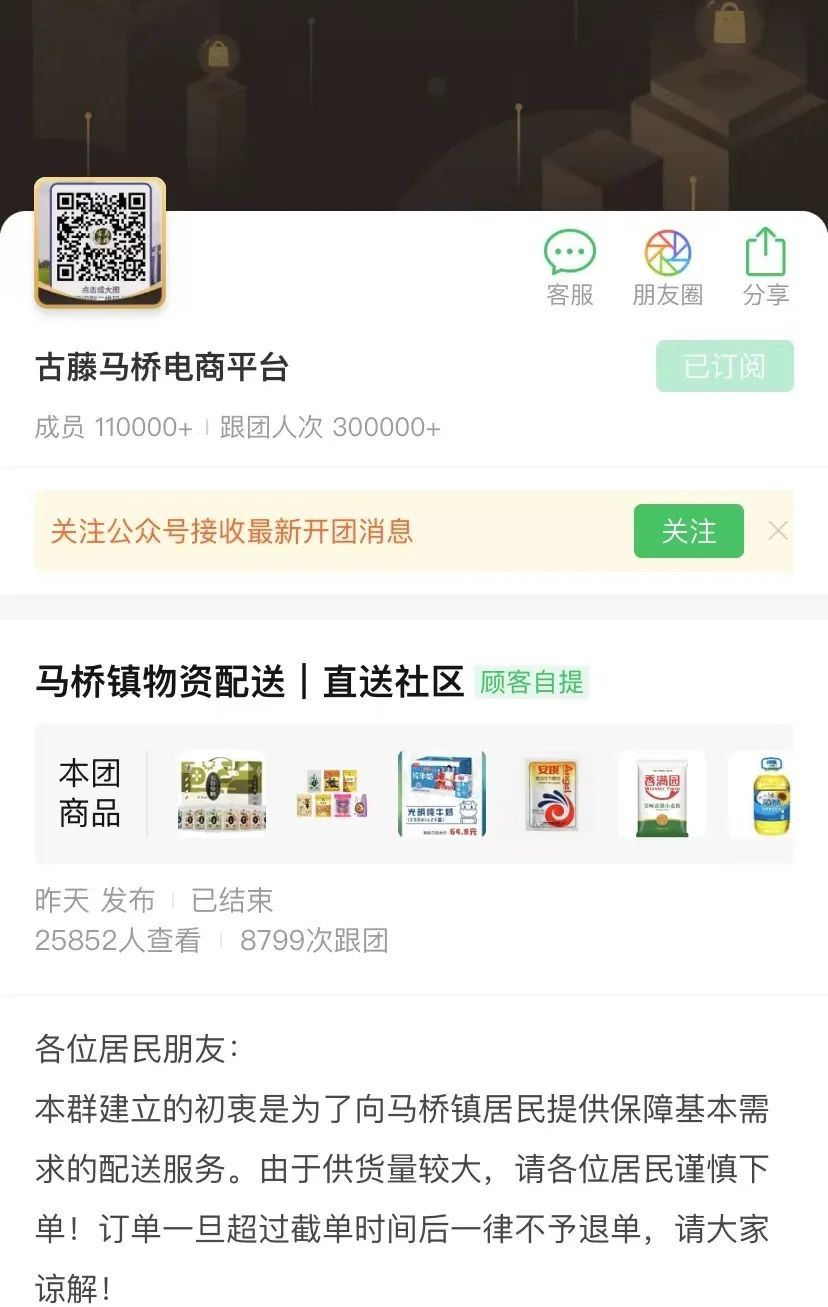Open the 光明纯牛奶 milk product thumbnail
The height and width of the screenshot is (1307, 828).
click(441, 794)
